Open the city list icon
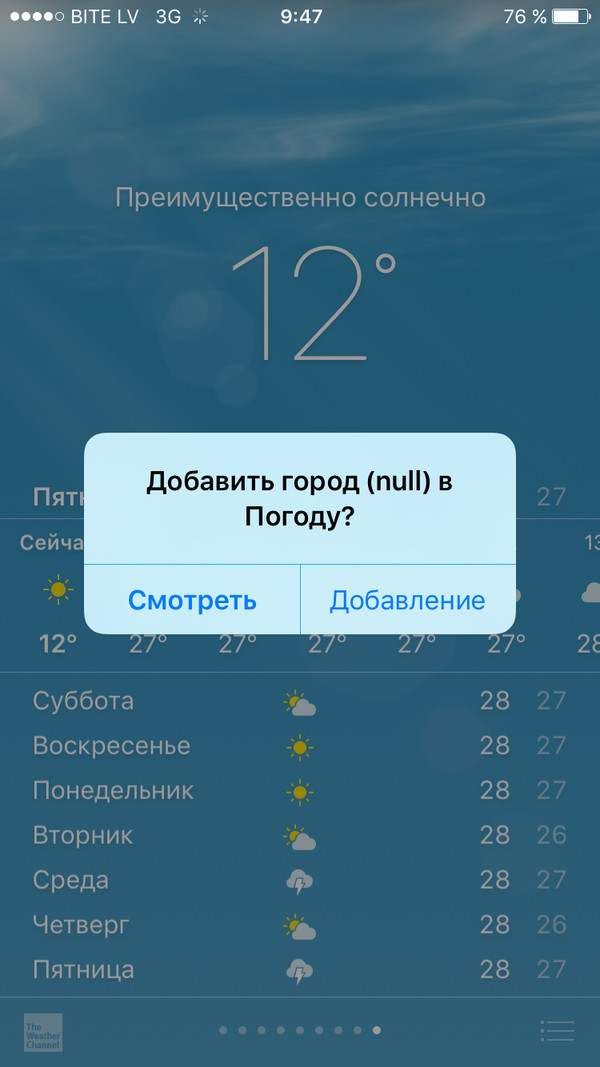This screenshot has height=1067, width=600. 557,1031
